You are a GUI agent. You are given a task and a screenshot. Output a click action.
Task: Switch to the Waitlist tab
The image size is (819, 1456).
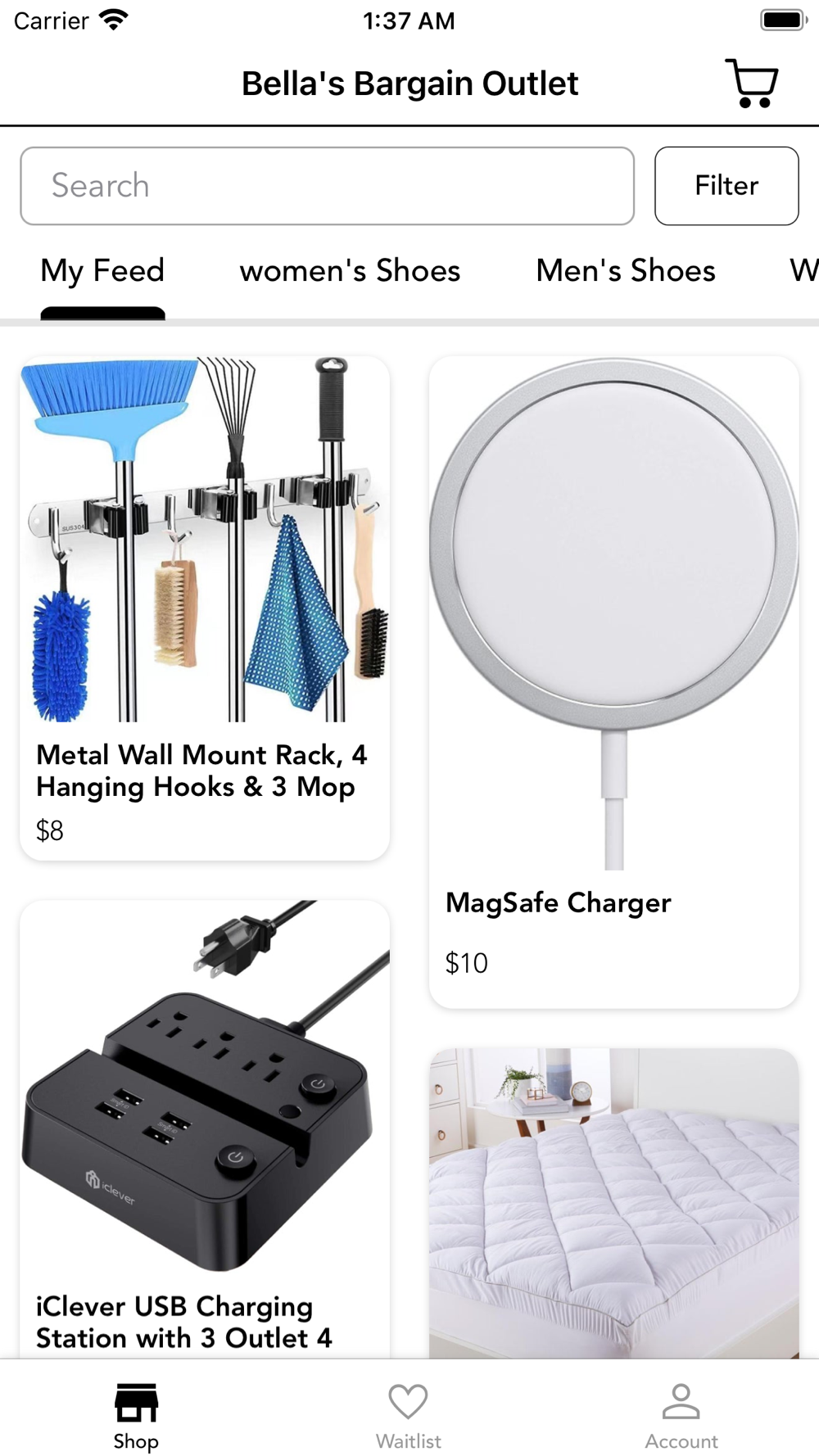pos(409,1416)
